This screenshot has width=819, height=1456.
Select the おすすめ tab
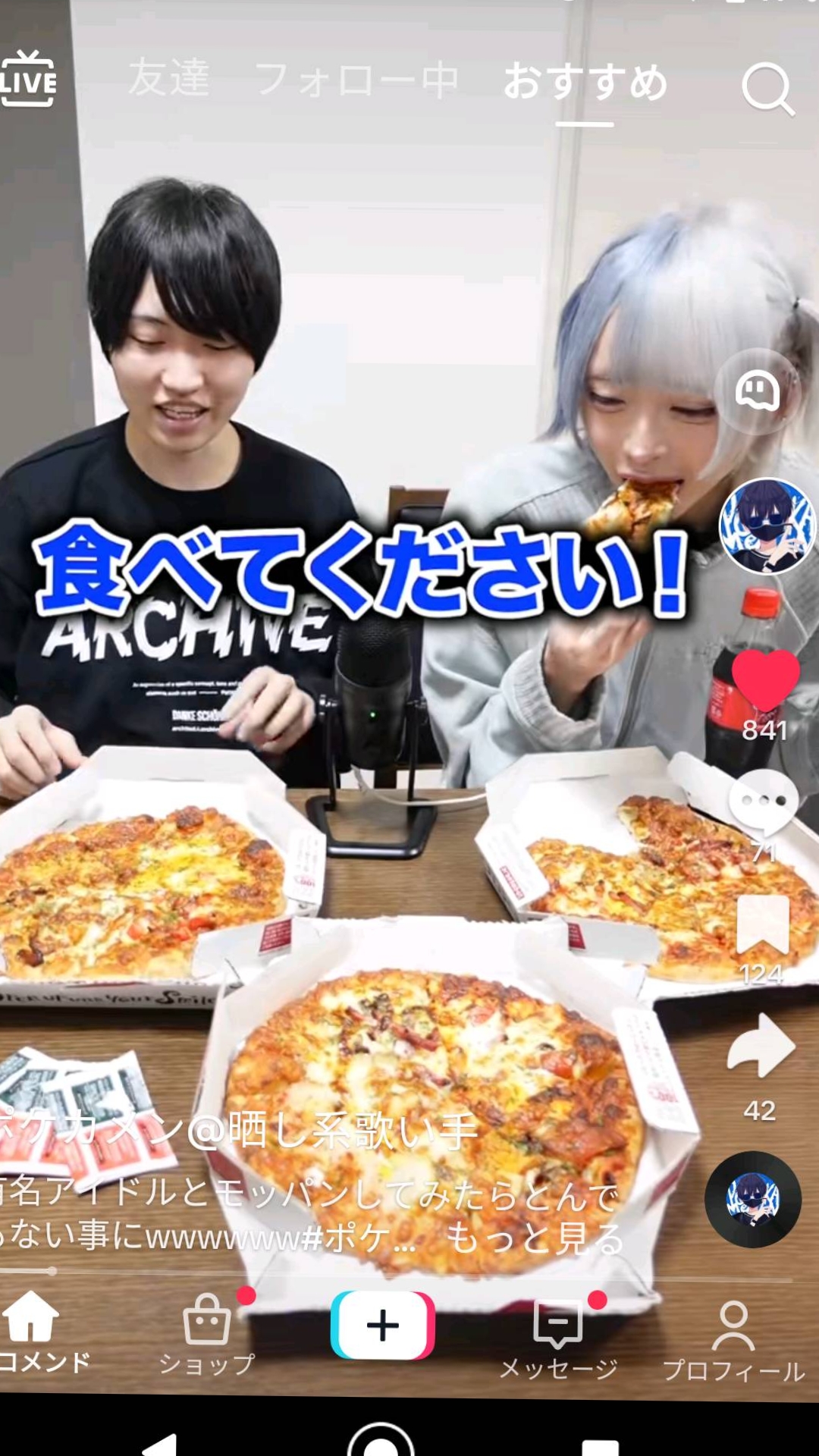click(x=585, y=82)
